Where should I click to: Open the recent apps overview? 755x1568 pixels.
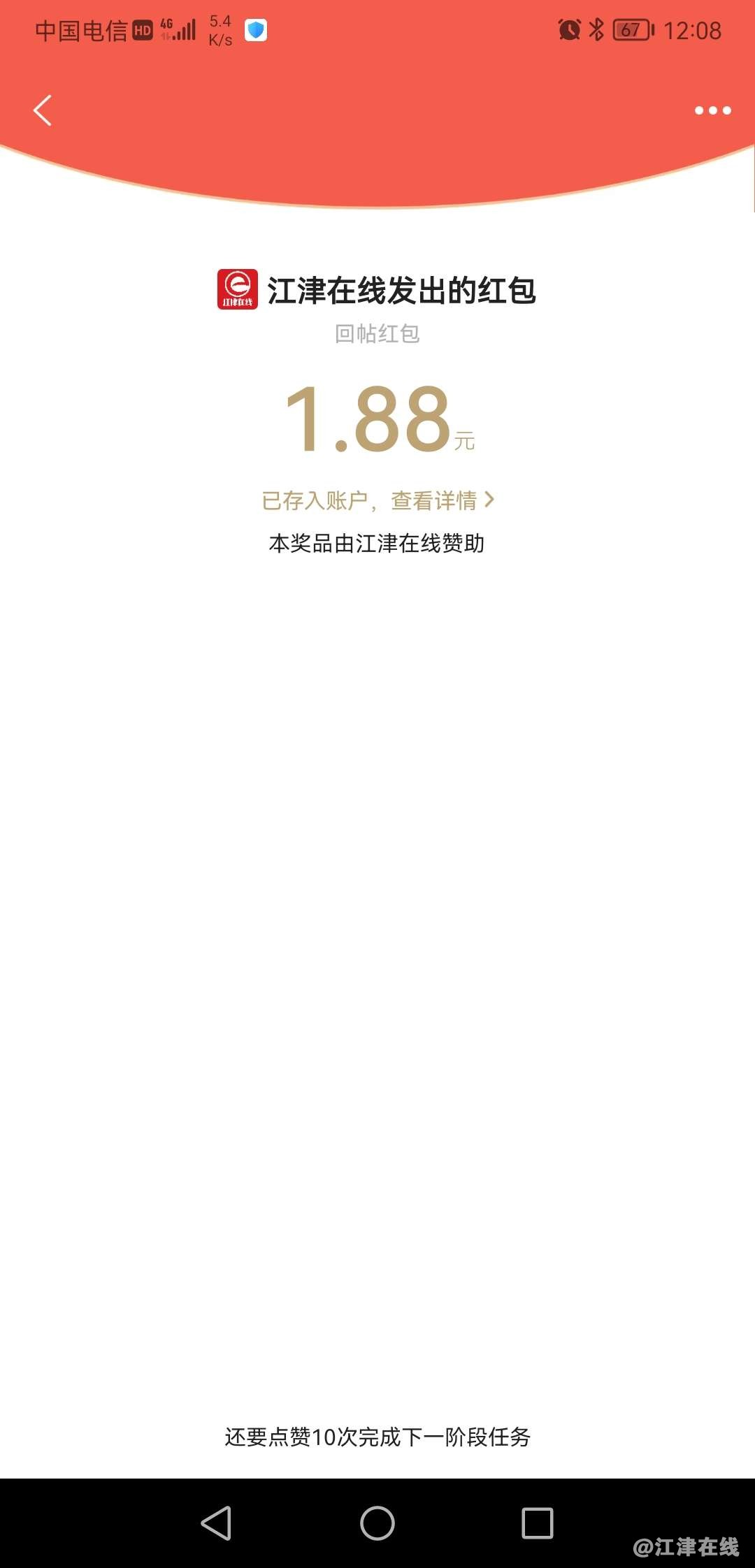tap(537, 1523)
